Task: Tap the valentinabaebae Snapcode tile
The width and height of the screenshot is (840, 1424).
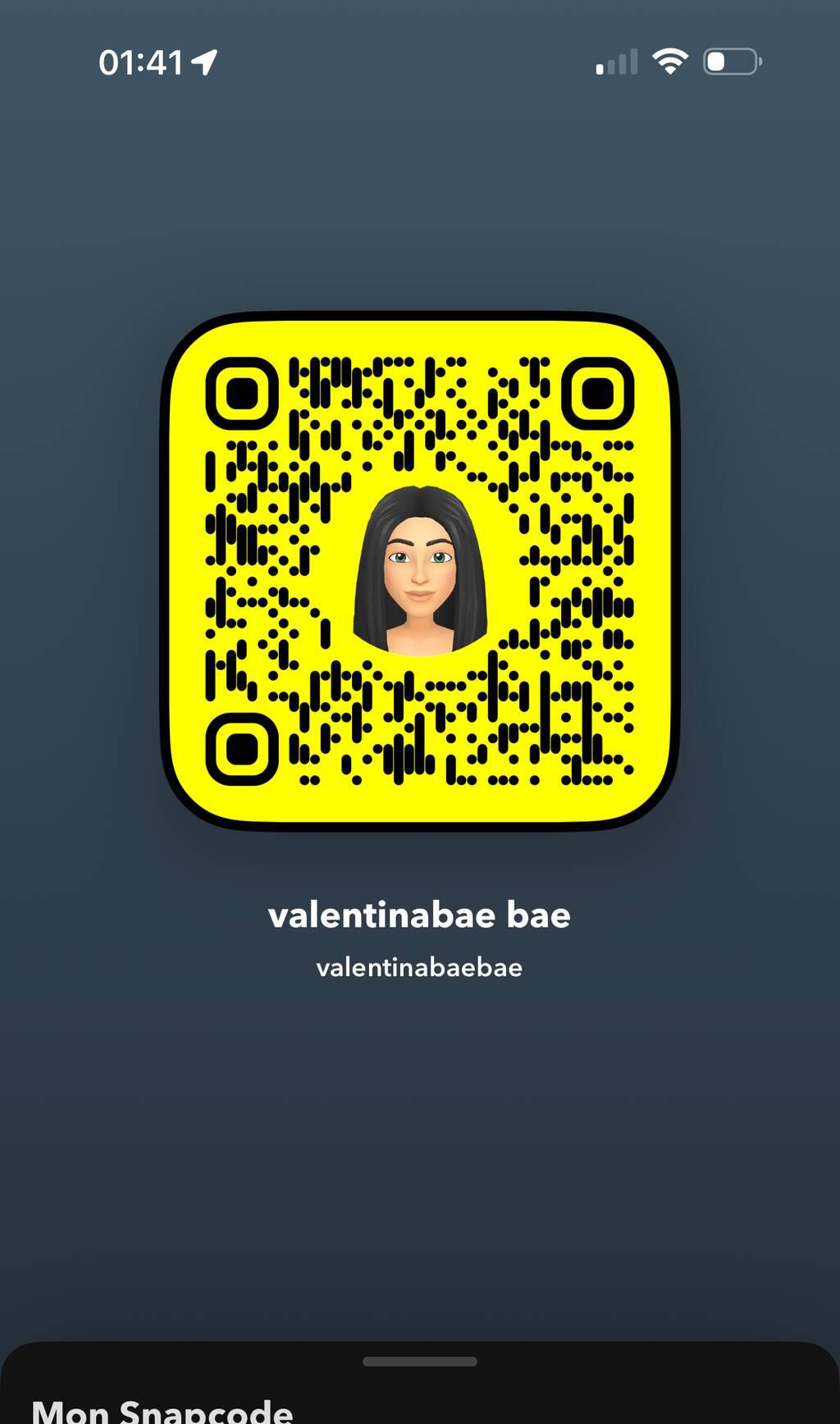Action: pyautogui.click(x=420, y=571)
